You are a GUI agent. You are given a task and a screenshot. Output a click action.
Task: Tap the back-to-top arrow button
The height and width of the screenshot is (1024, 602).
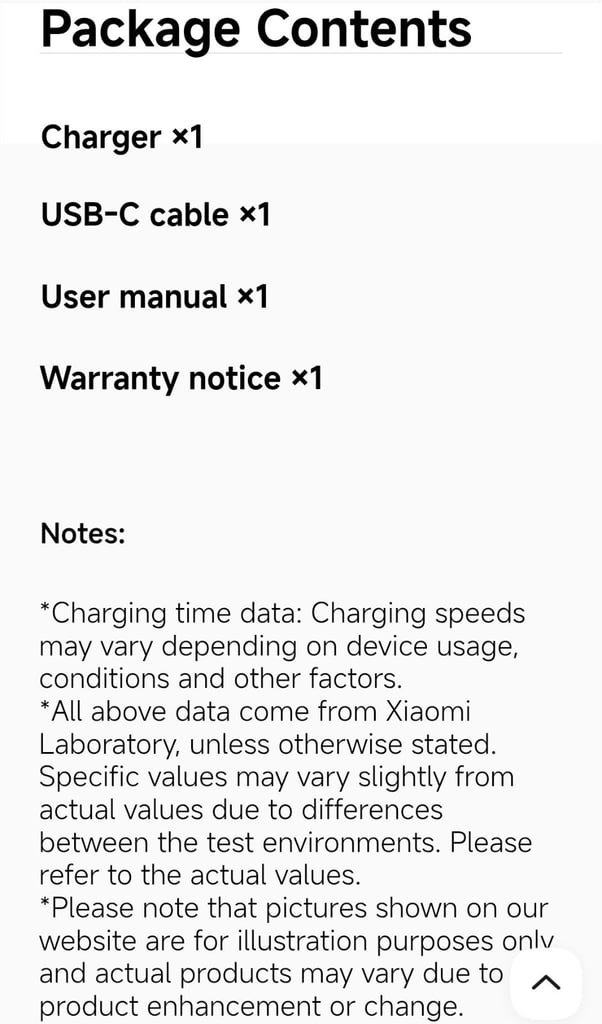(546, 982)
